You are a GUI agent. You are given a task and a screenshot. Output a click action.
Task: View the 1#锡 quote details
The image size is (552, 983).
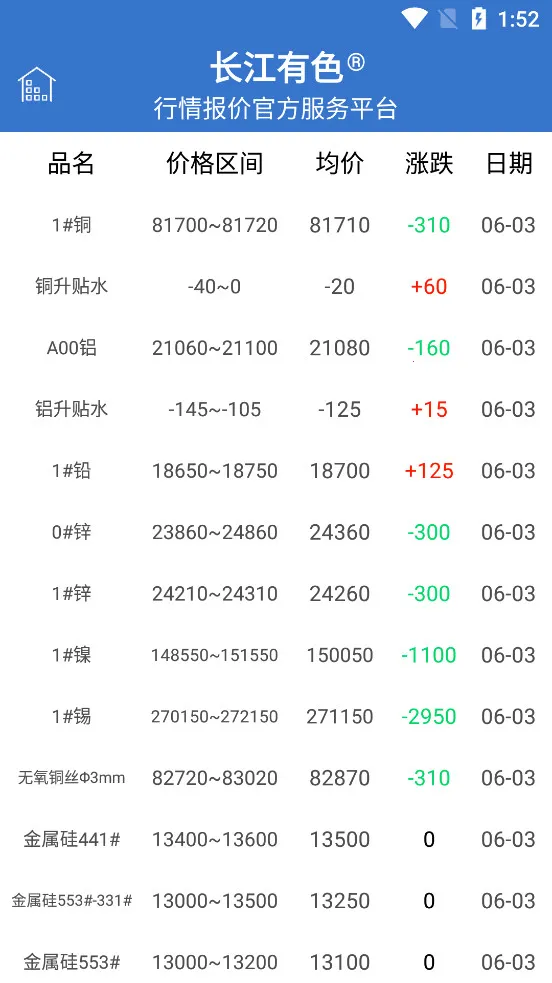click(x=276, y=717)
